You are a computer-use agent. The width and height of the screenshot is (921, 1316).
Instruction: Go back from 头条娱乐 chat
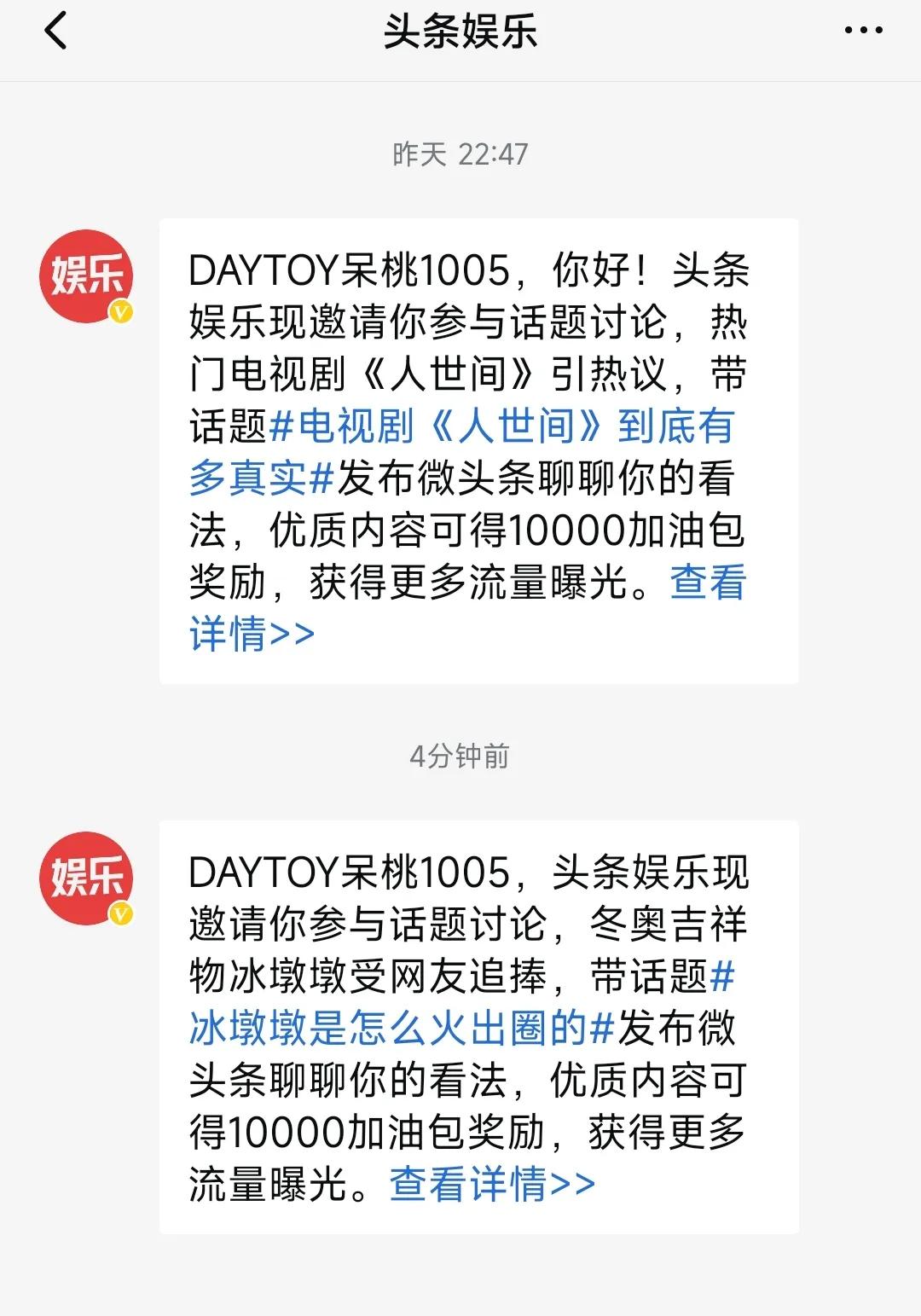(56, 32)
